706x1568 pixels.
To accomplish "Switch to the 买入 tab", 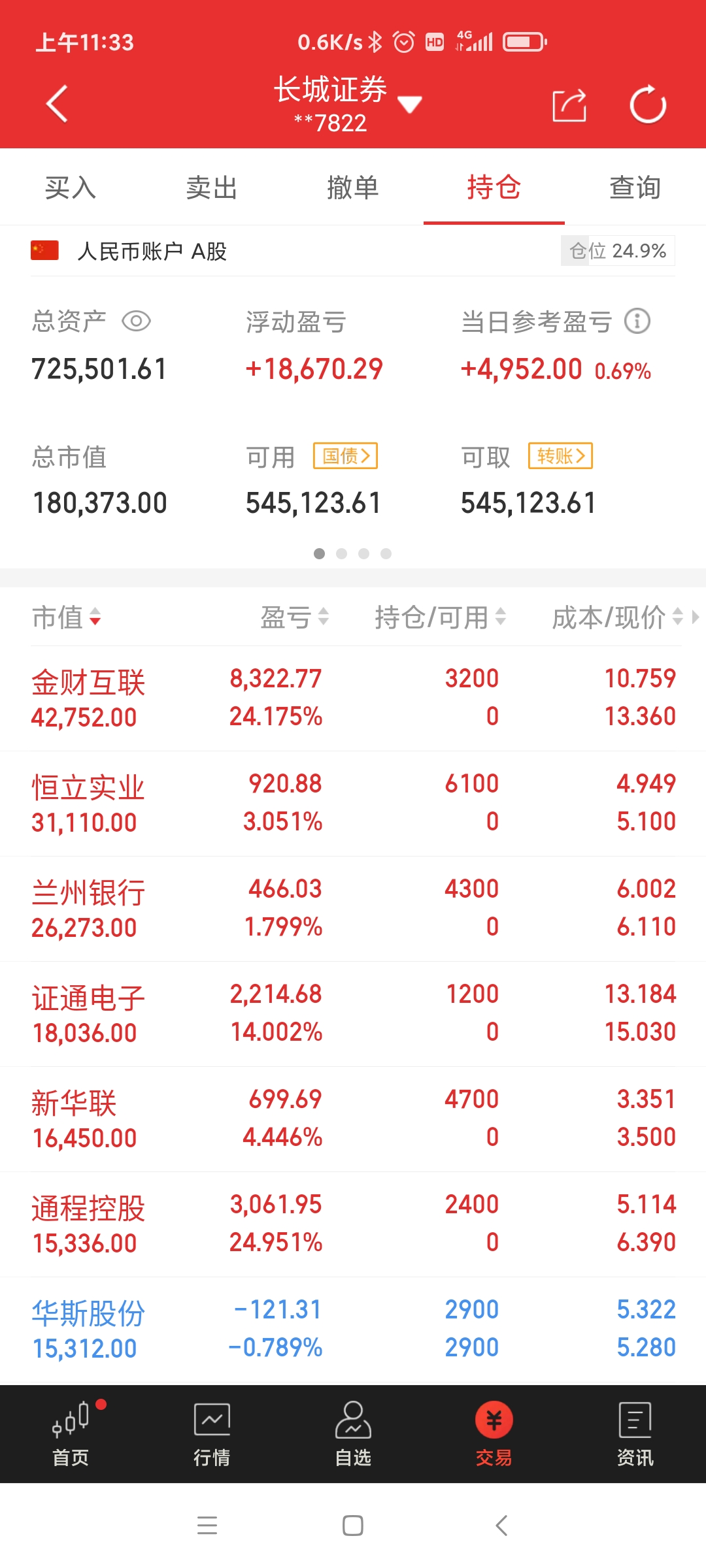I will [x=71, y=188].
